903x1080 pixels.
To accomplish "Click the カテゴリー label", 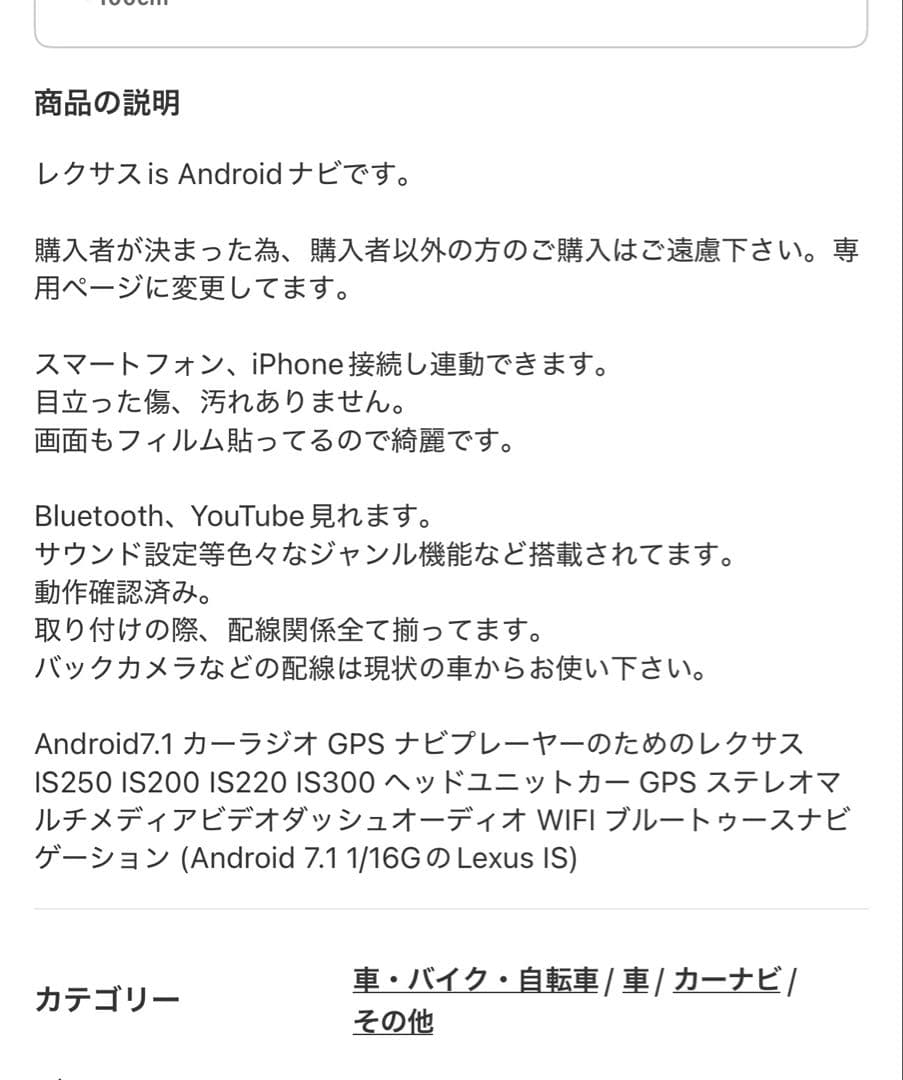I will (x=106, y=998).
